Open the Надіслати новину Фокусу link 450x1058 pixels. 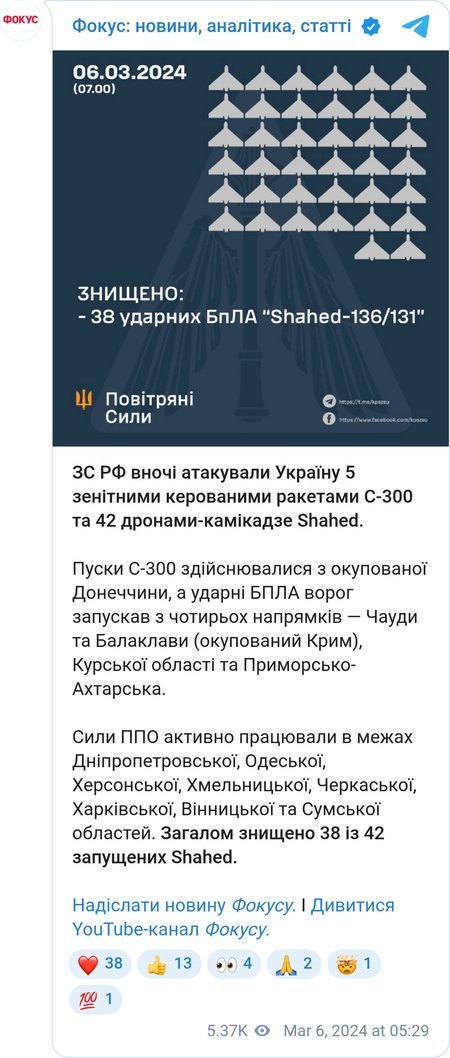pos(184,905)
